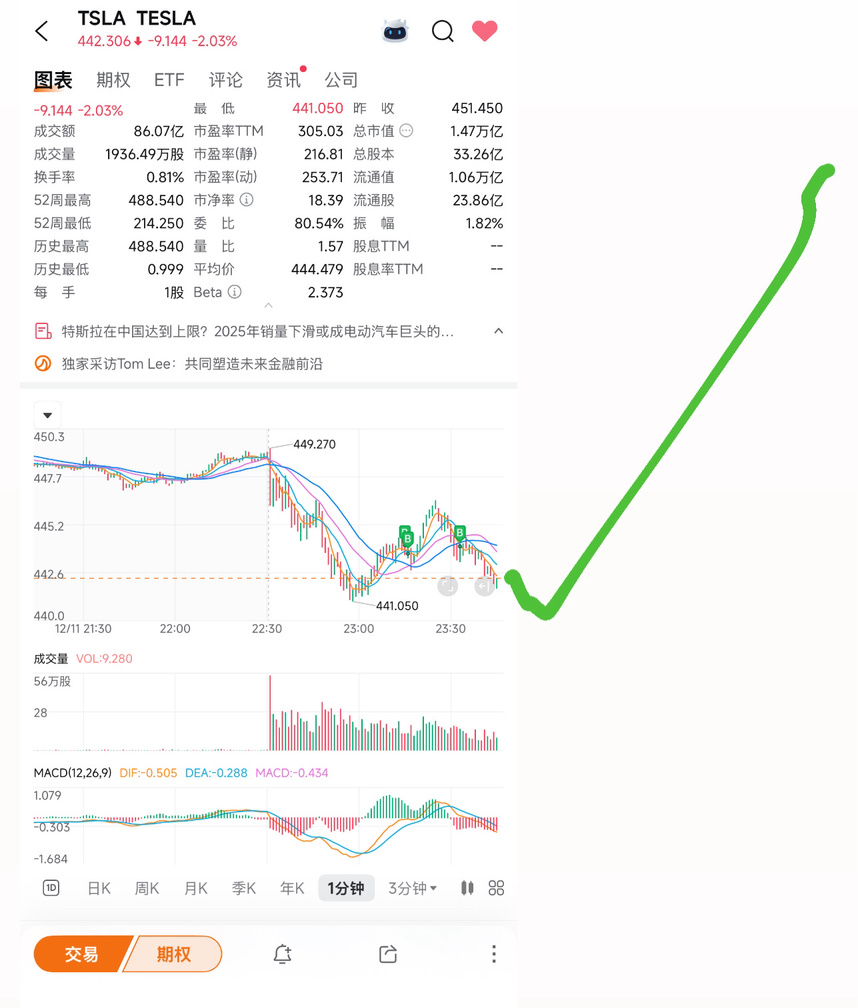The width and height of the screenshot is (858, 1008).
Task: Remove TSLA from favorites via heart
Action: (485, 31)
